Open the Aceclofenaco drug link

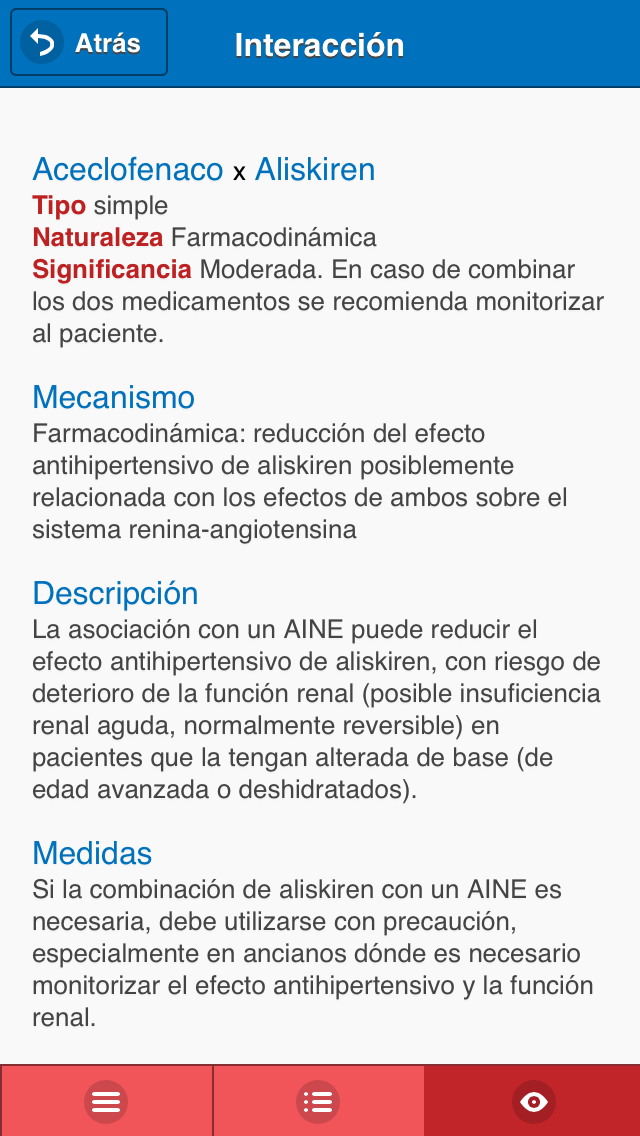point(128,170)
